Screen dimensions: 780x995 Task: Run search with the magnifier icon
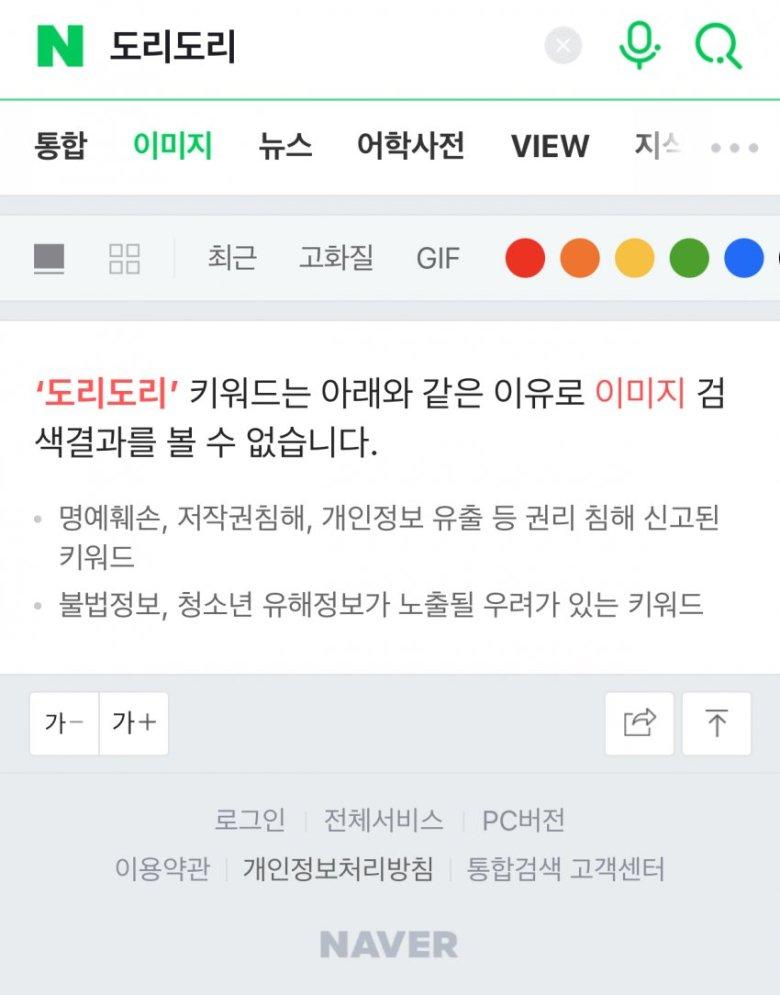[718, 45]
